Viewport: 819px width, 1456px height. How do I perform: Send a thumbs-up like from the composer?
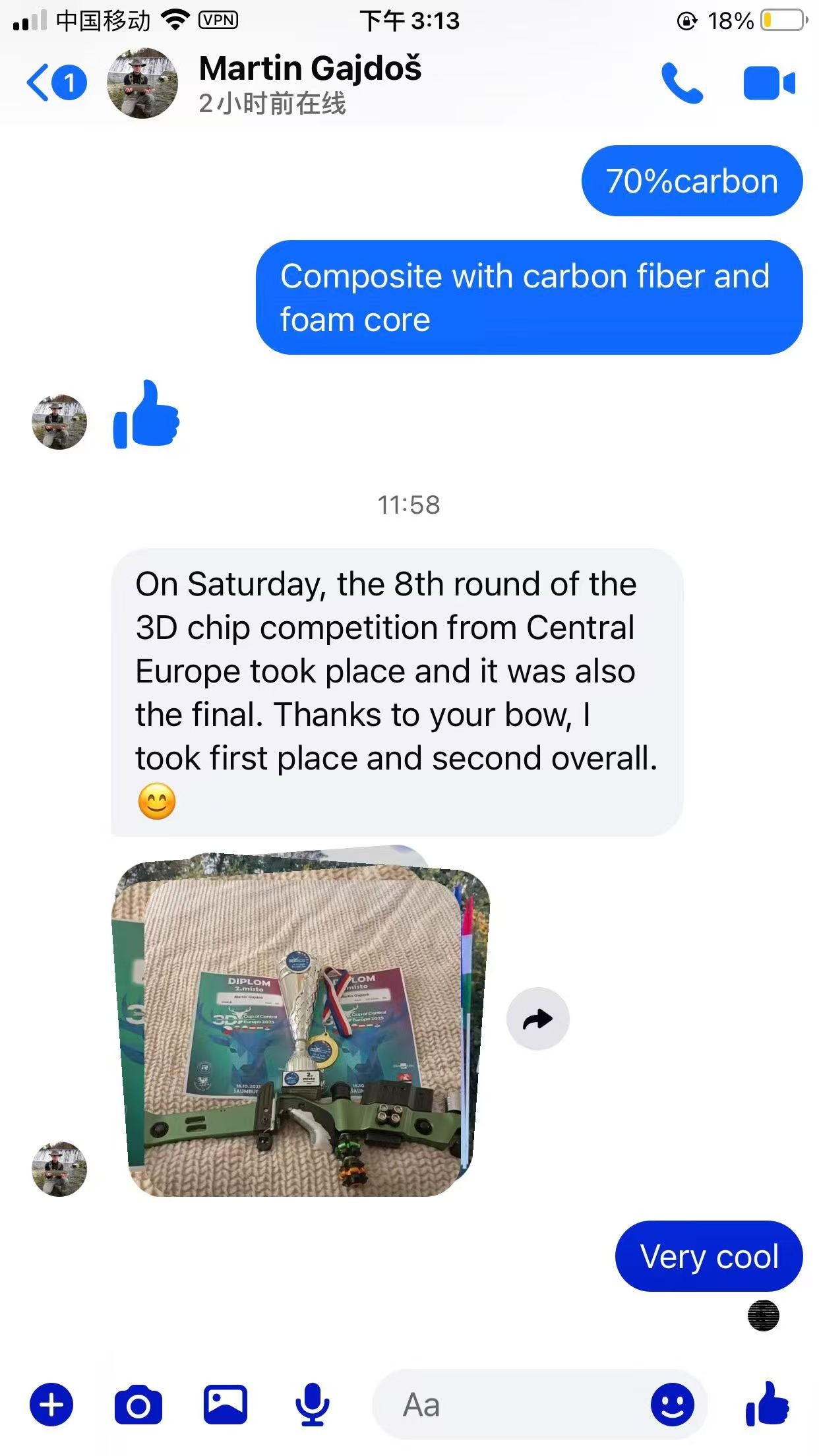click(768, 1405)
